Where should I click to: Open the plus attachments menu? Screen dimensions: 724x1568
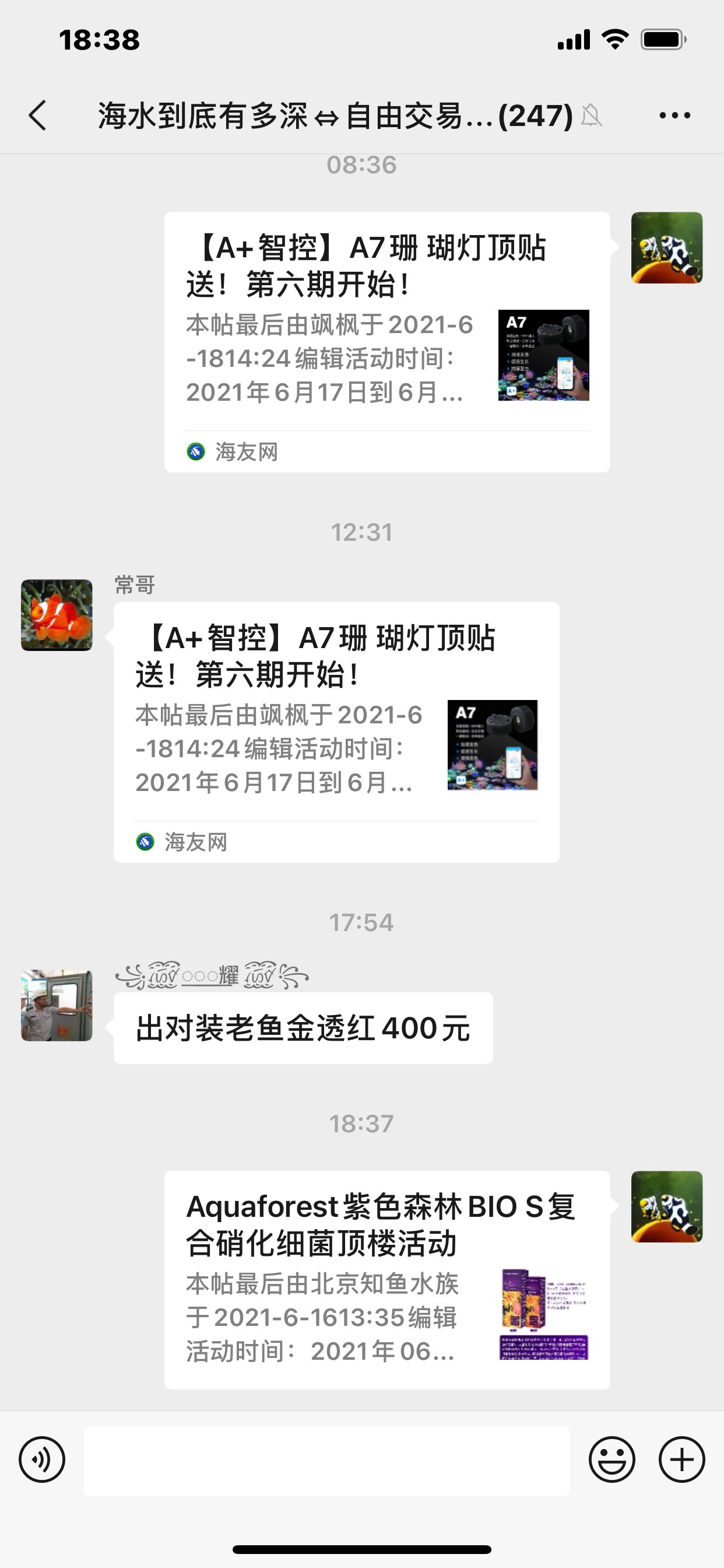(681, 1459)
